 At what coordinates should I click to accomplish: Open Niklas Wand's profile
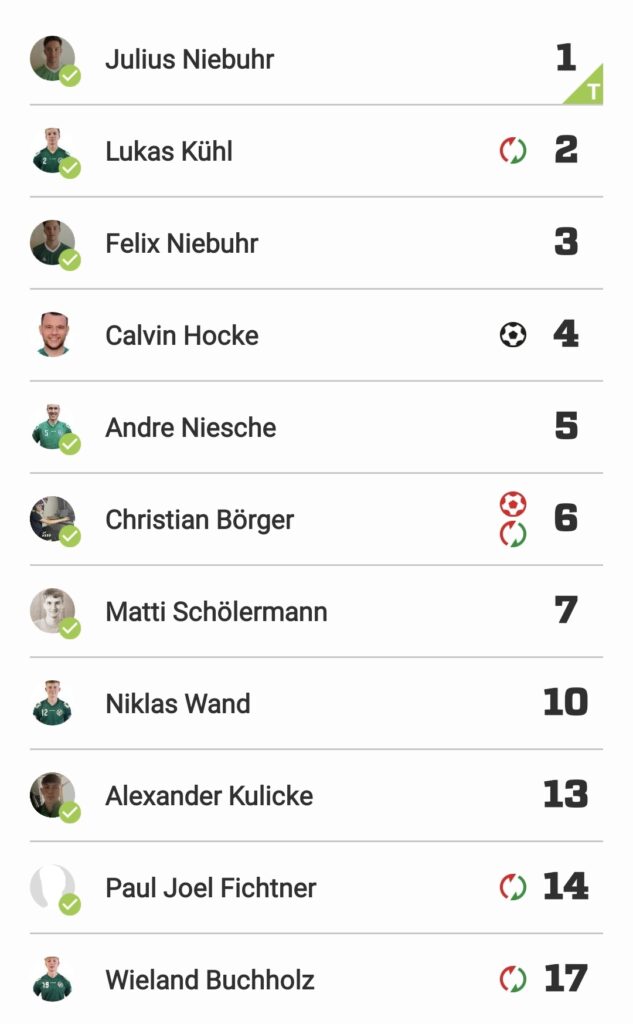pyautogui.click(x=178, y=703)
